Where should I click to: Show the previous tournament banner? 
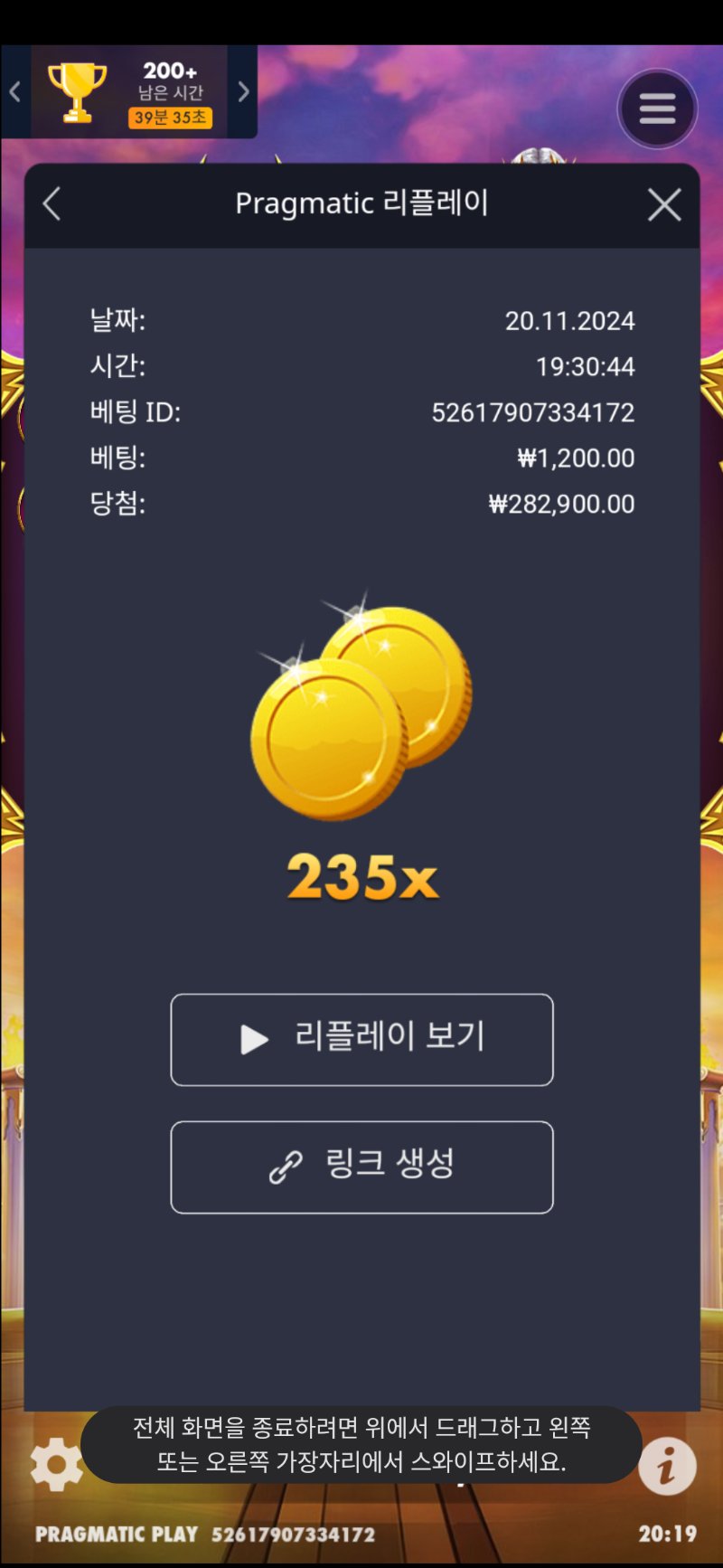[15, 91]
